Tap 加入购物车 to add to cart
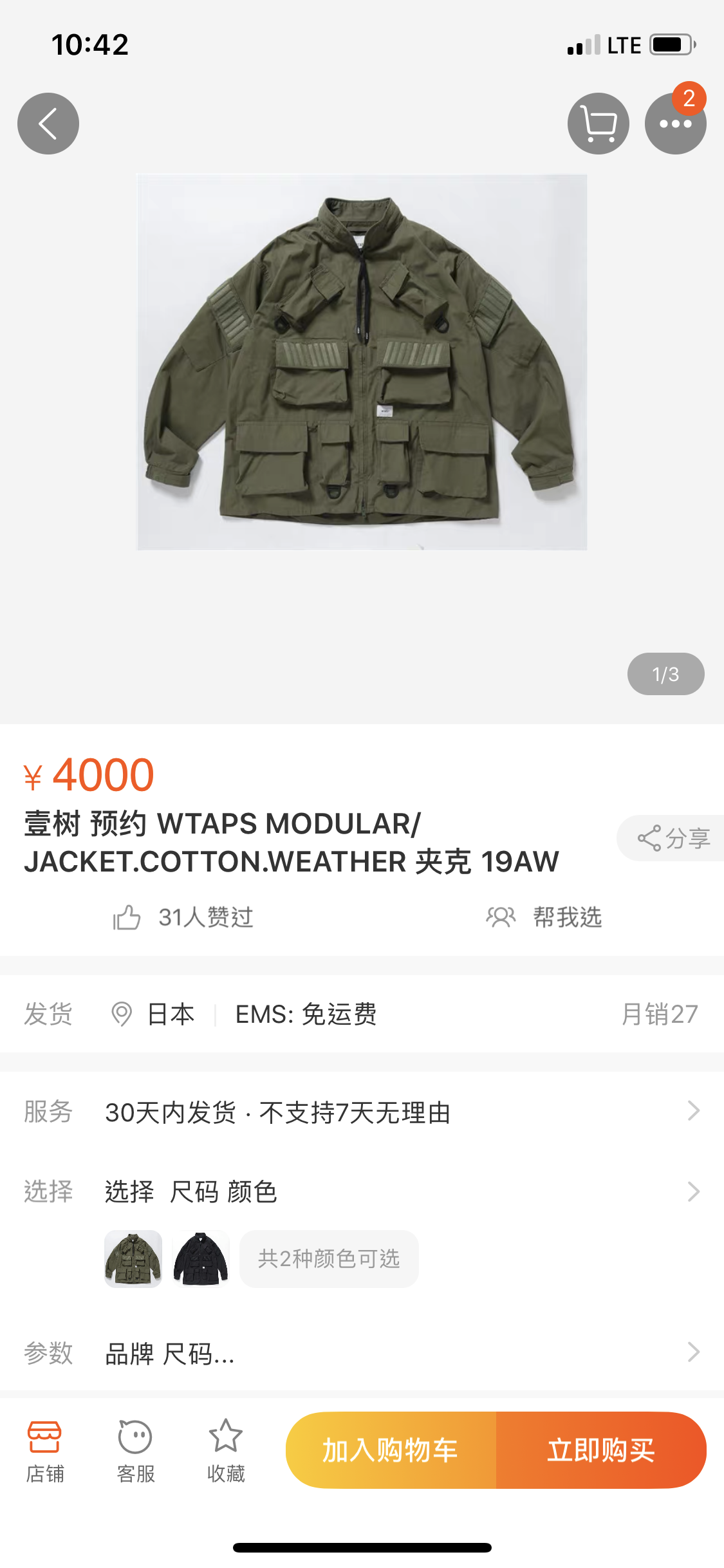The image size is (724, 1568). tap(391, 1450)
